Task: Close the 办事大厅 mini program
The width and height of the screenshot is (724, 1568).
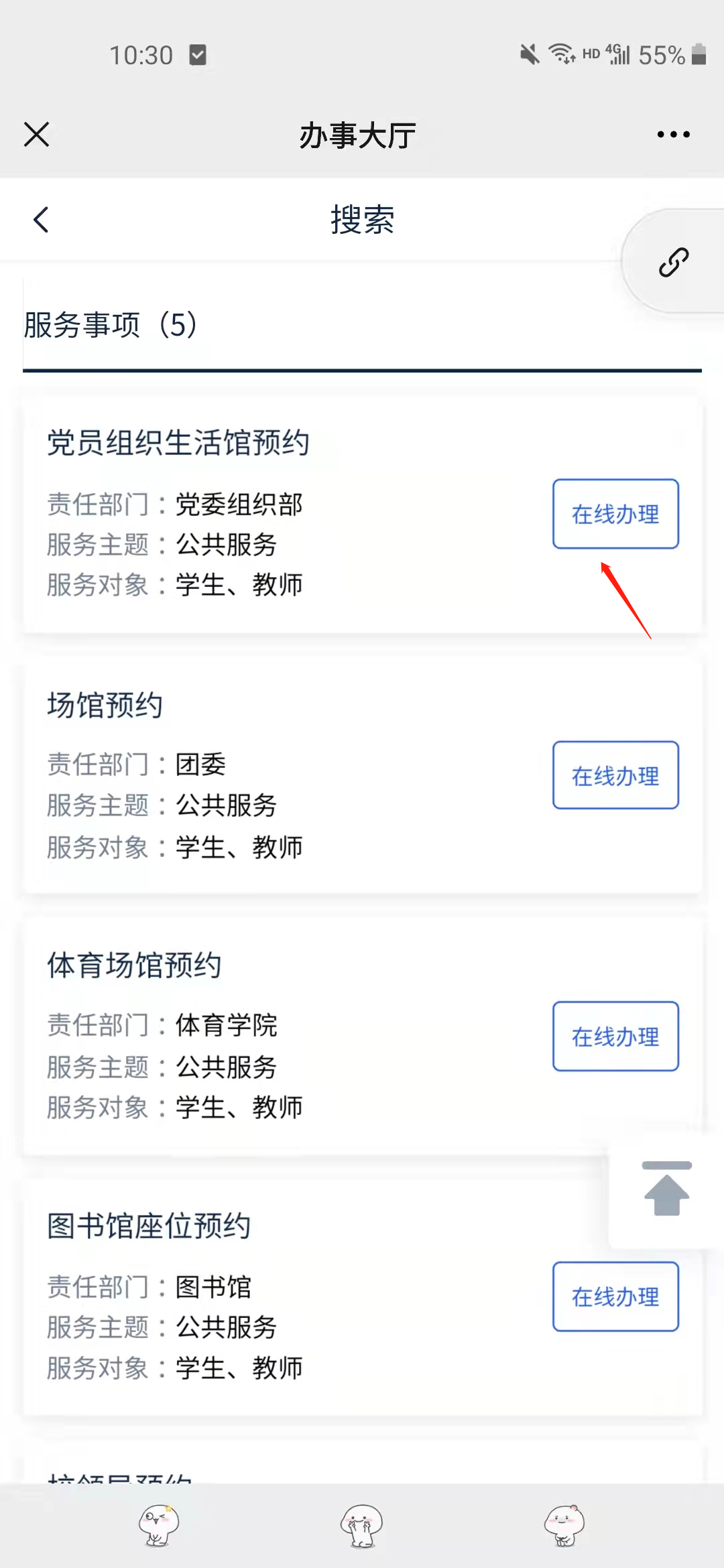Action: tap(37, 135)
